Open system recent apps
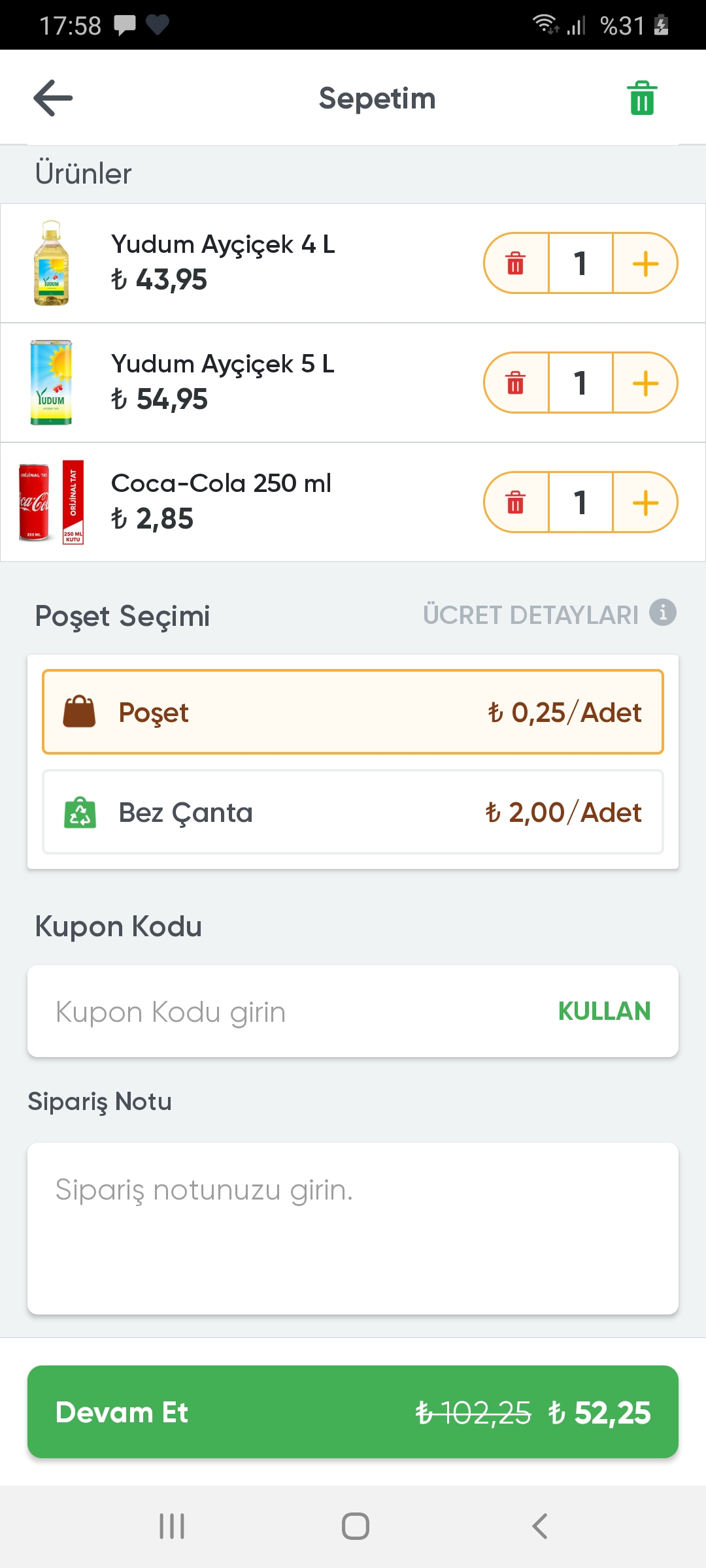This screenshot has width=706, height=1568. tap(172, 1526)
